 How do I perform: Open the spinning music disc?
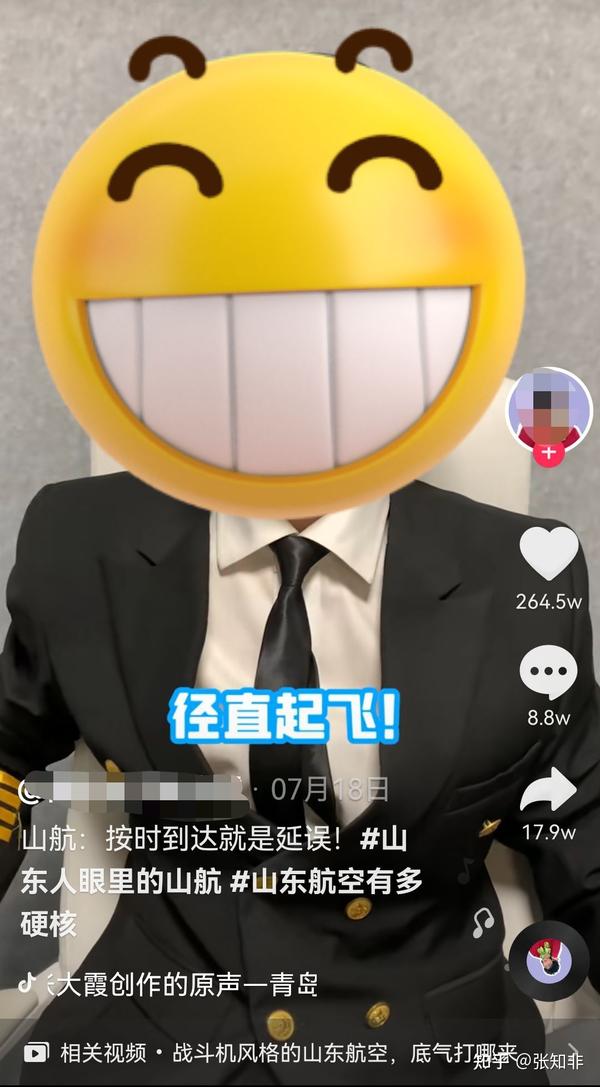coord(549,960)
